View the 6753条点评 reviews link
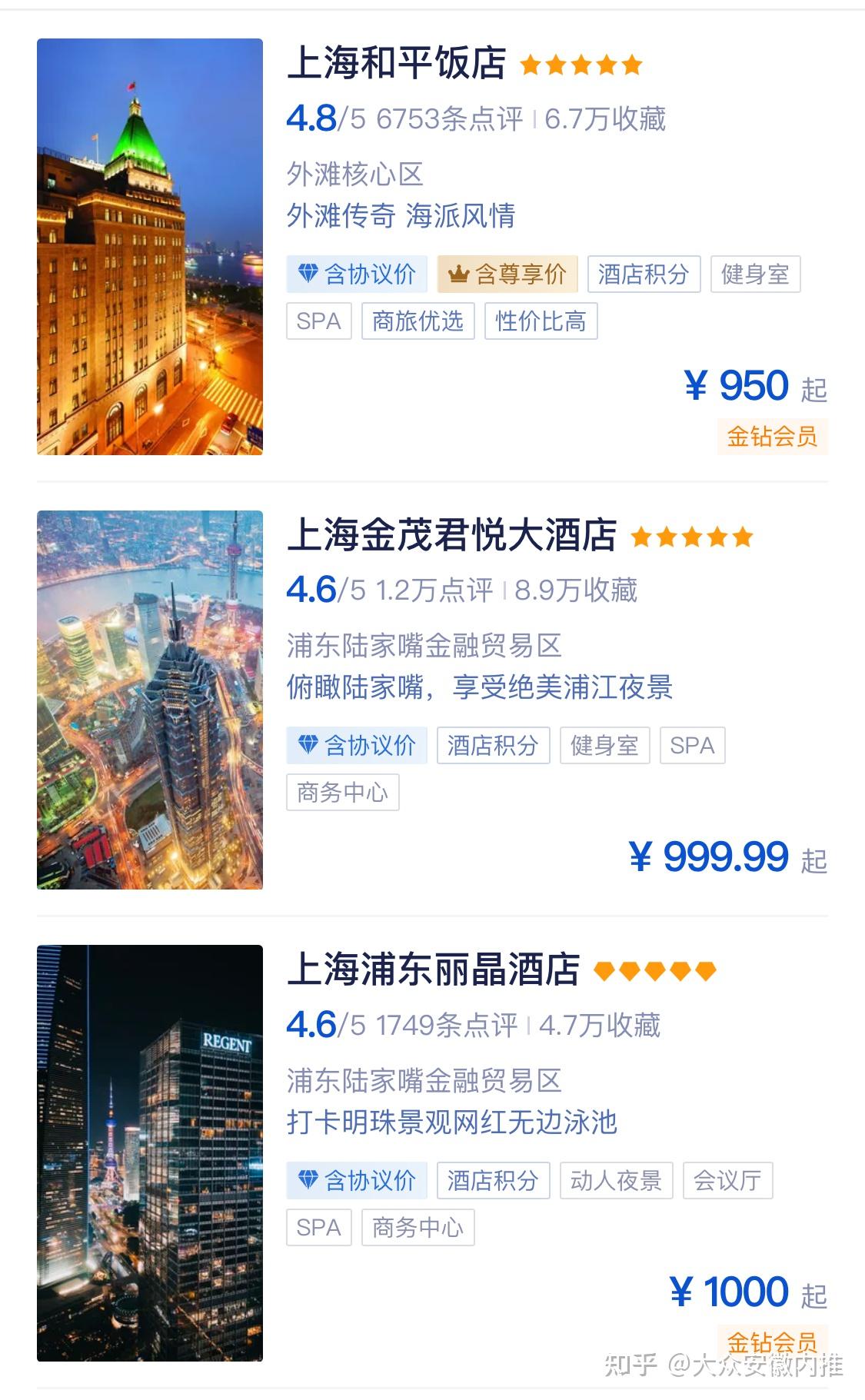The height and width of the screenshot is (1400, 865). 452,119
